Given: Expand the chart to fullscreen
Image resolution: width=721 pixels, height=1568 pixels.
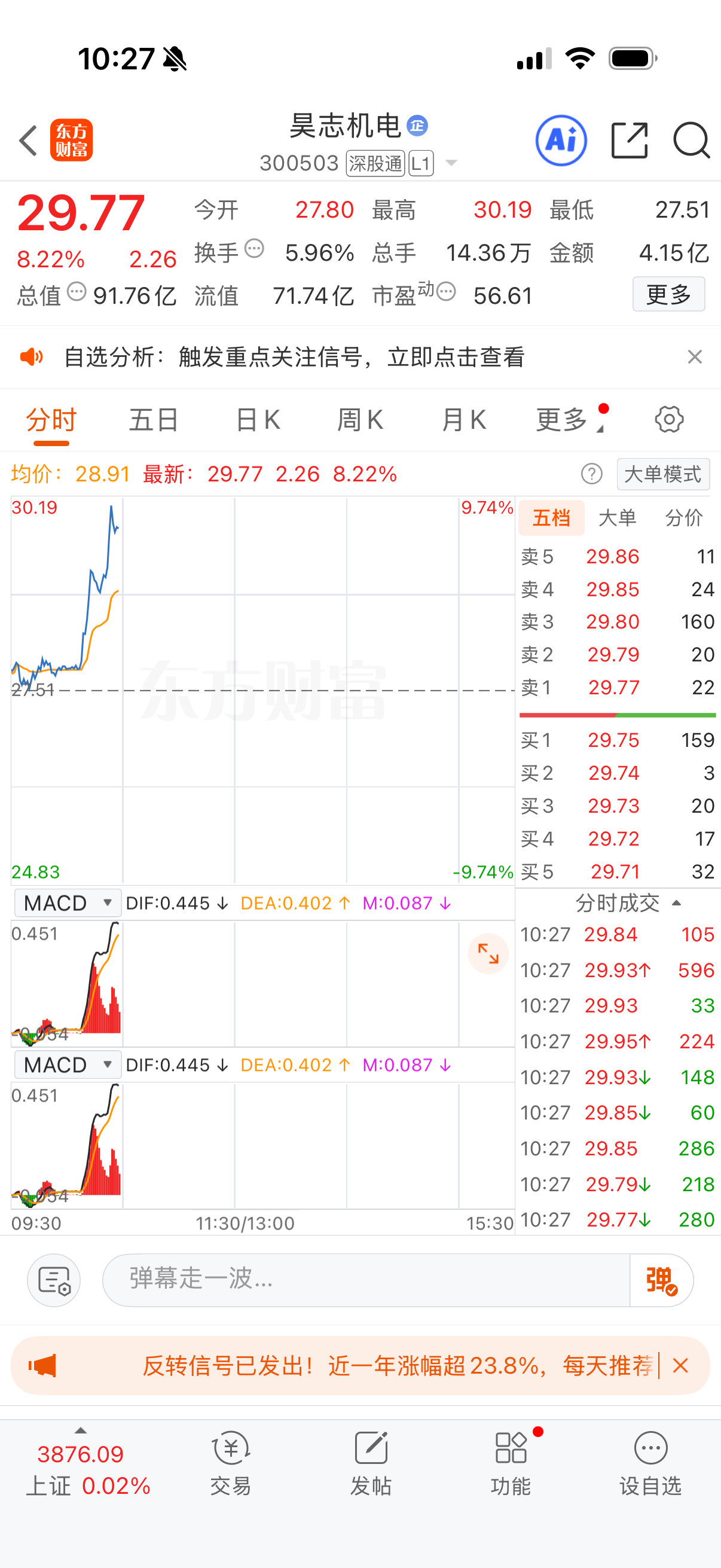Looking at the screenshot, I should click(x=488, y=954).
